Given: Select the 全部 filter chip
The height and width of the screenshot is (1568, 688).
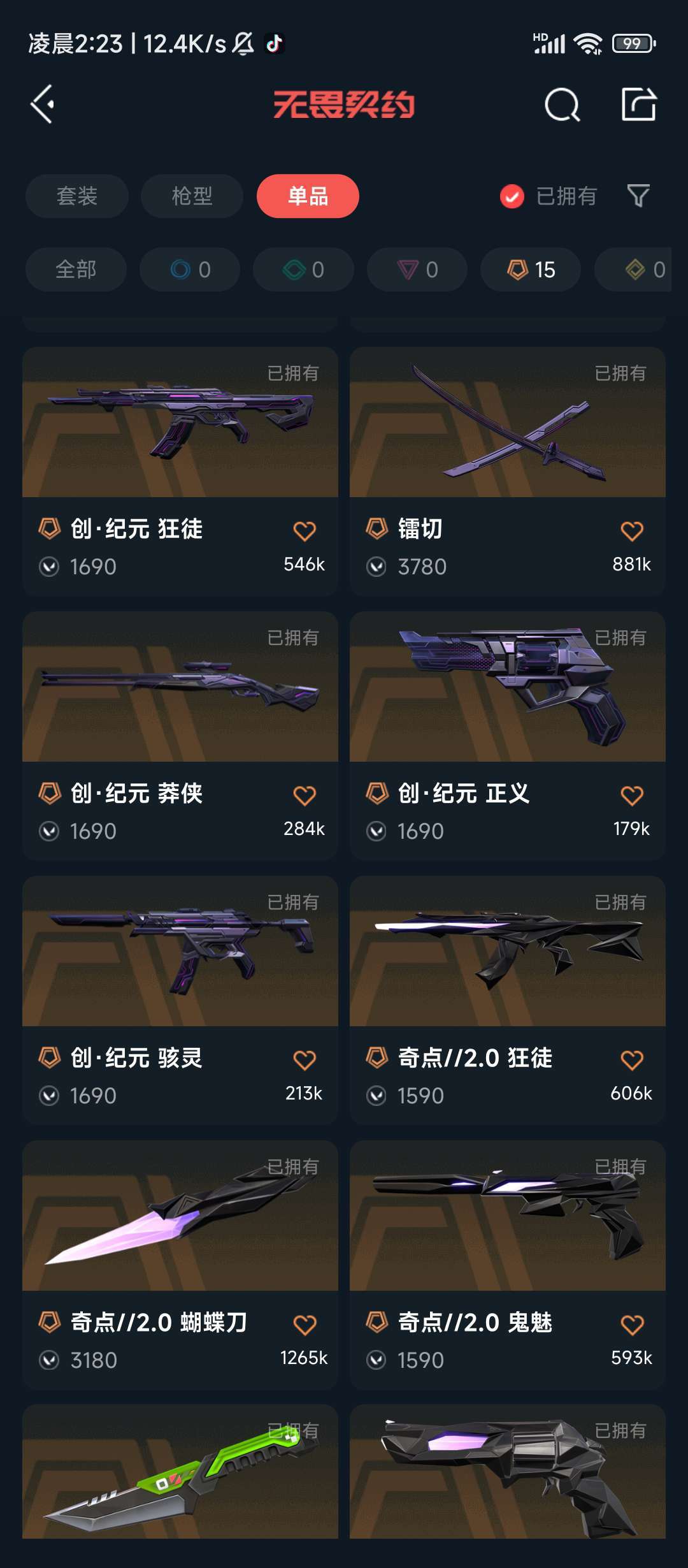Looking at the screenshot, I should (x=76, y=270).
